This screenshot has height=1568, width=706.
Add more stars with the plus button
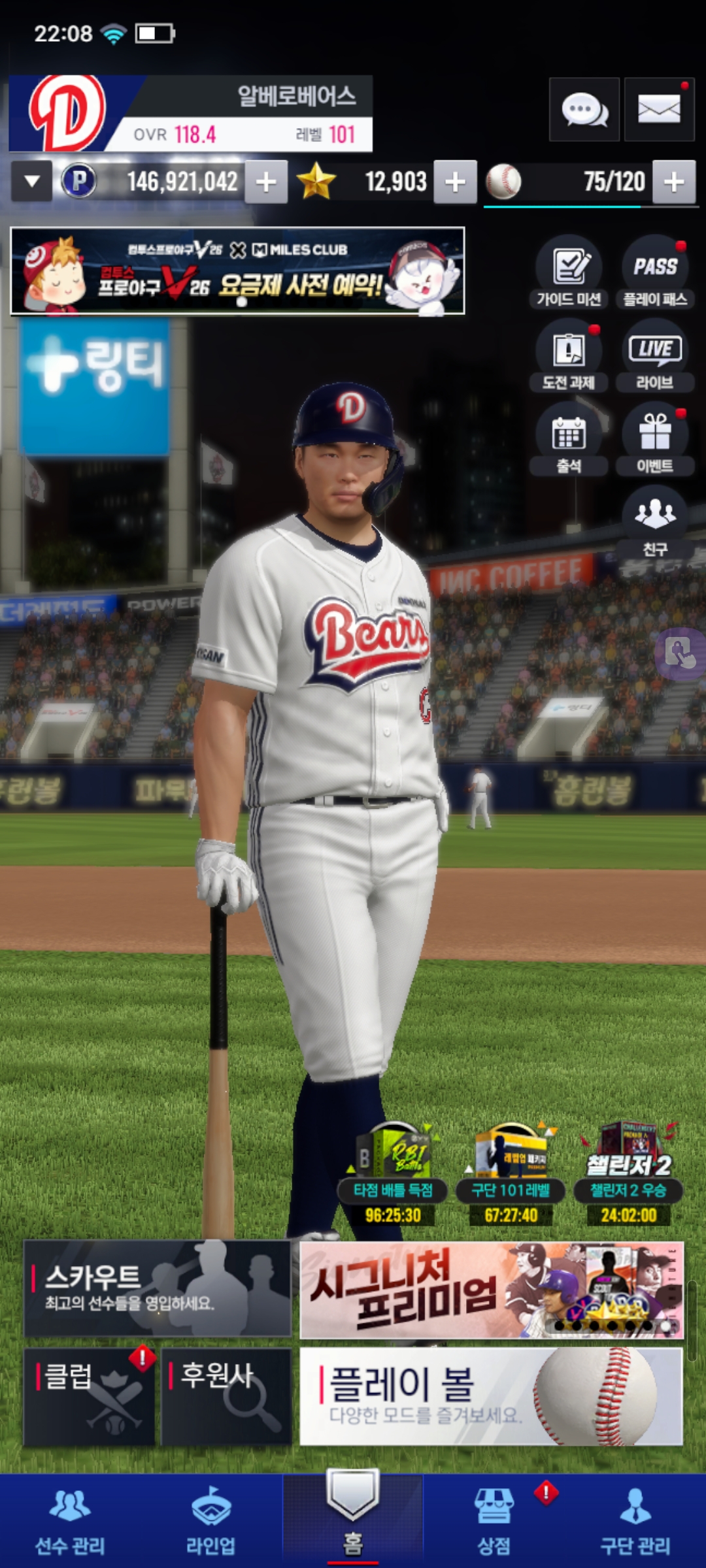click(456, 182)
